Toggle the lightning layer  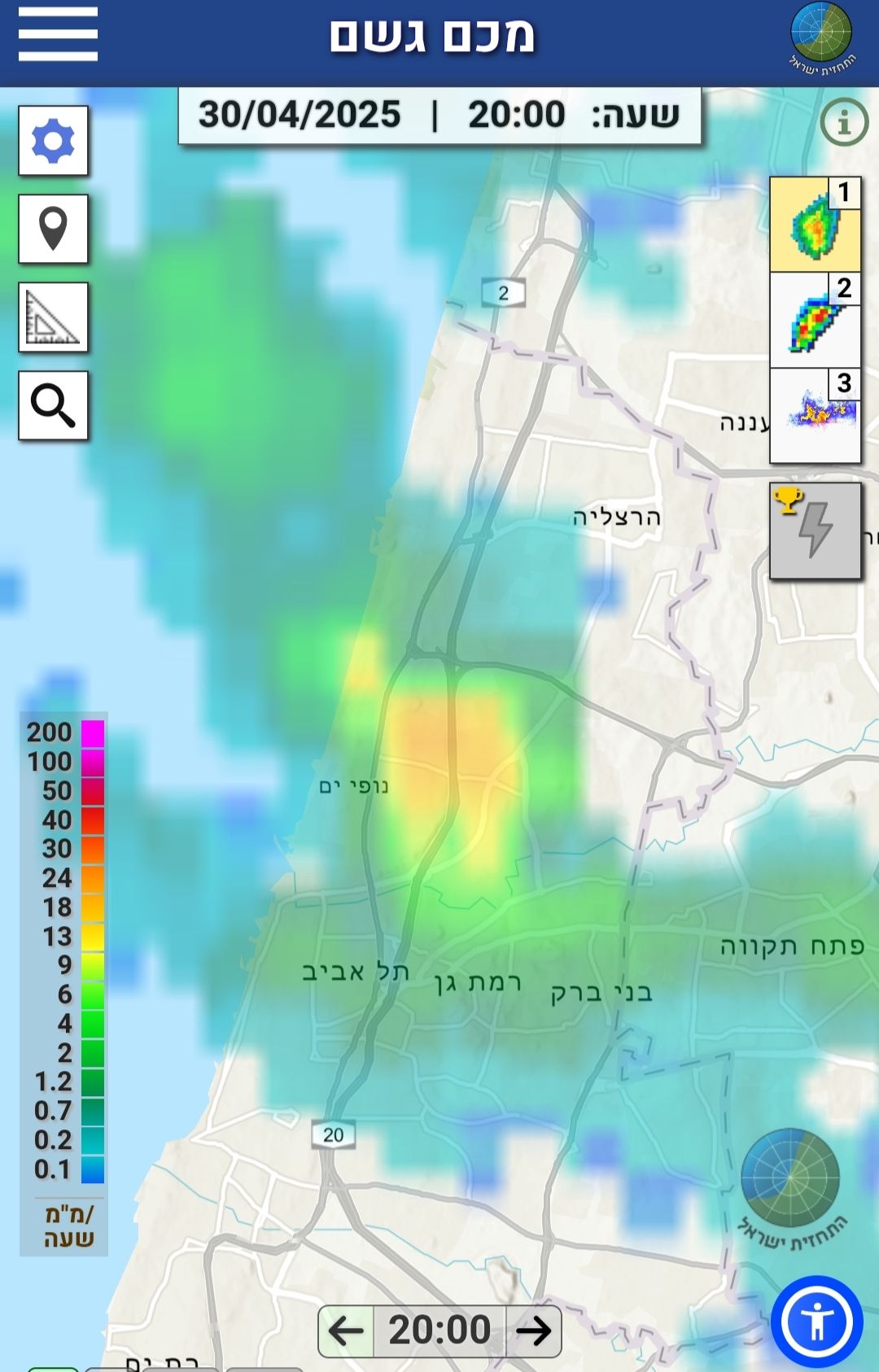coord(815,531)
